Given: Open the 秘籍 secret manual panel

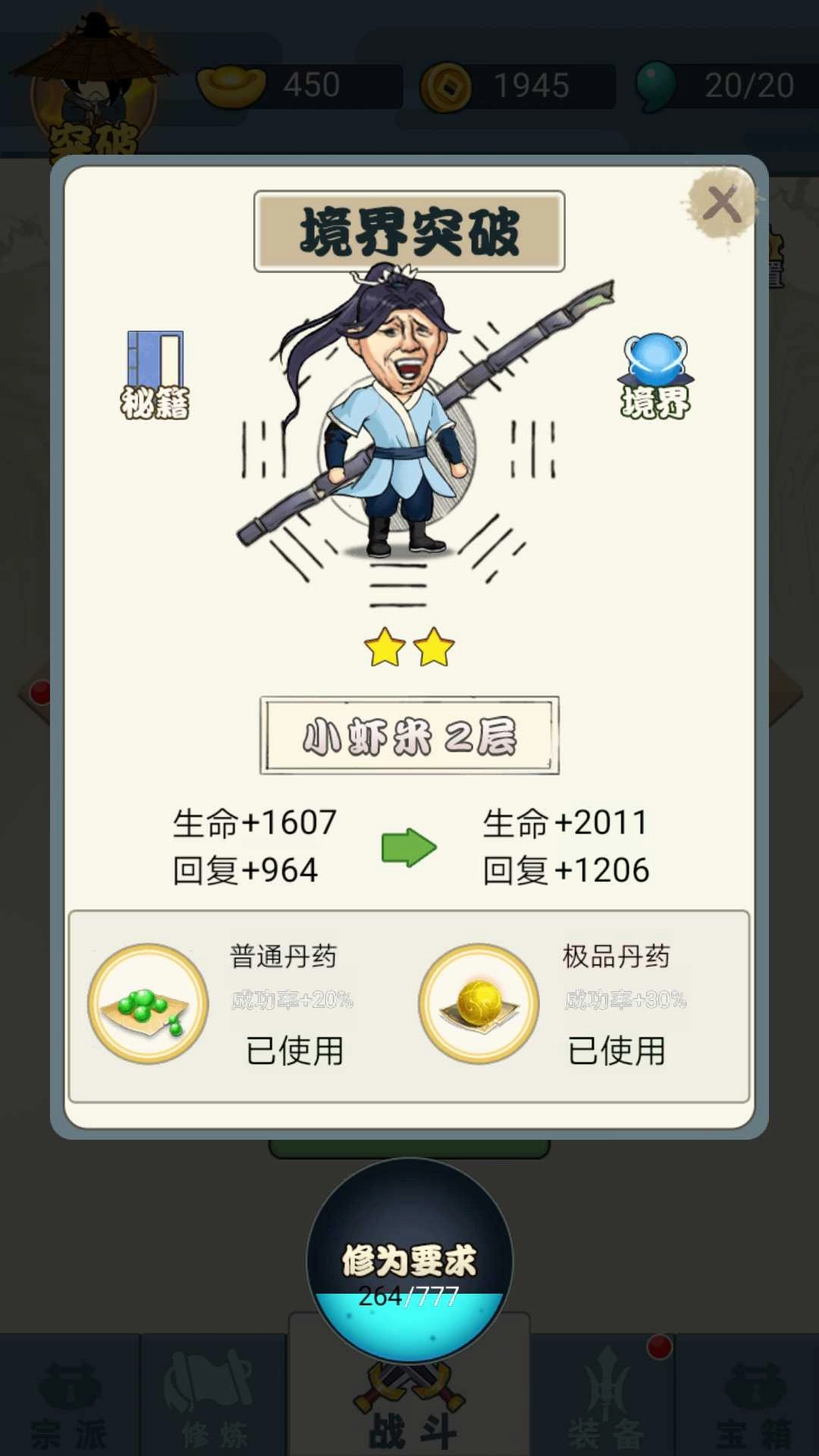Looking at the screenshot, I should [155, 372].
